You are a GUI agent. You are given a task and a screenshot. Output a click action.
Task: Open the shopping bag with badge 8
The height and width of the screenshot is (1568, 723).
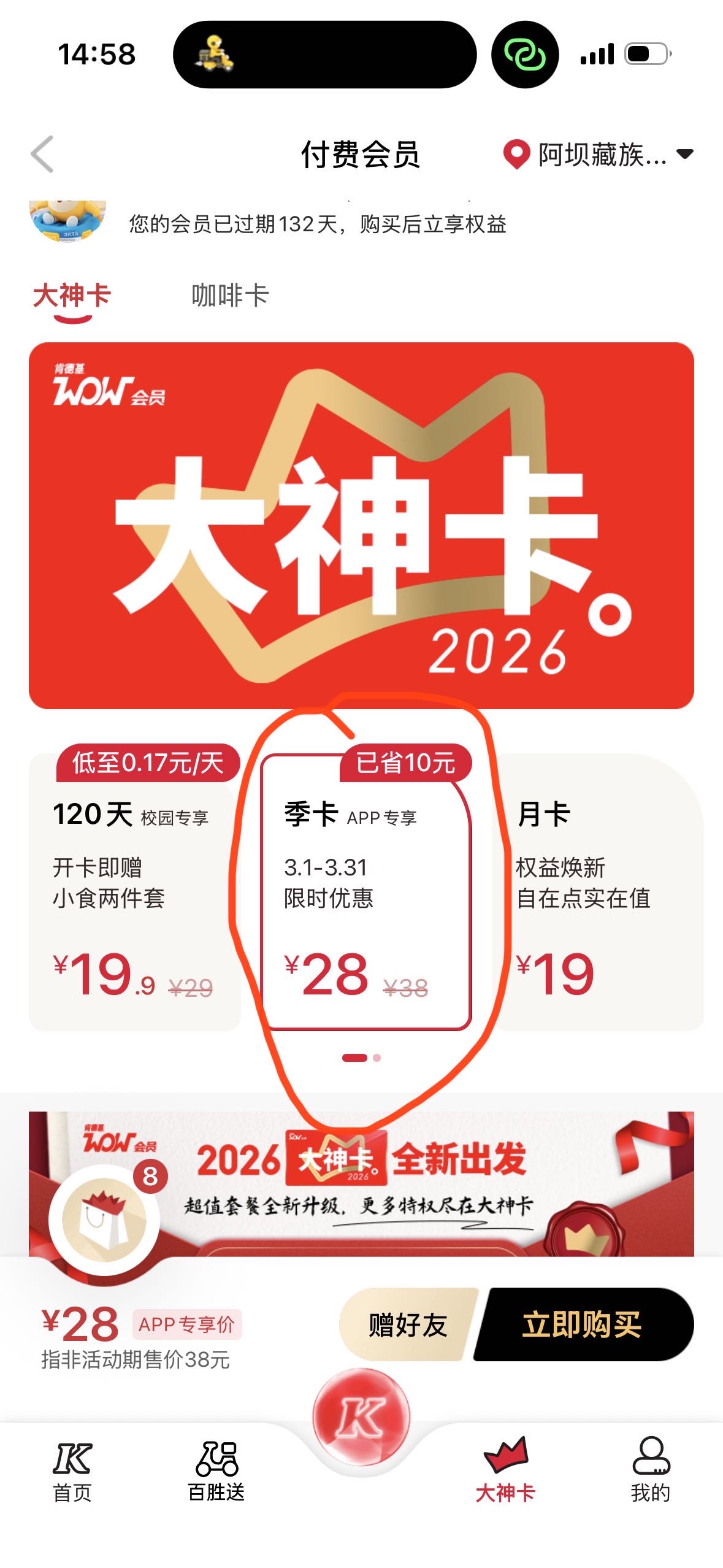click(x=105, y=1216)
